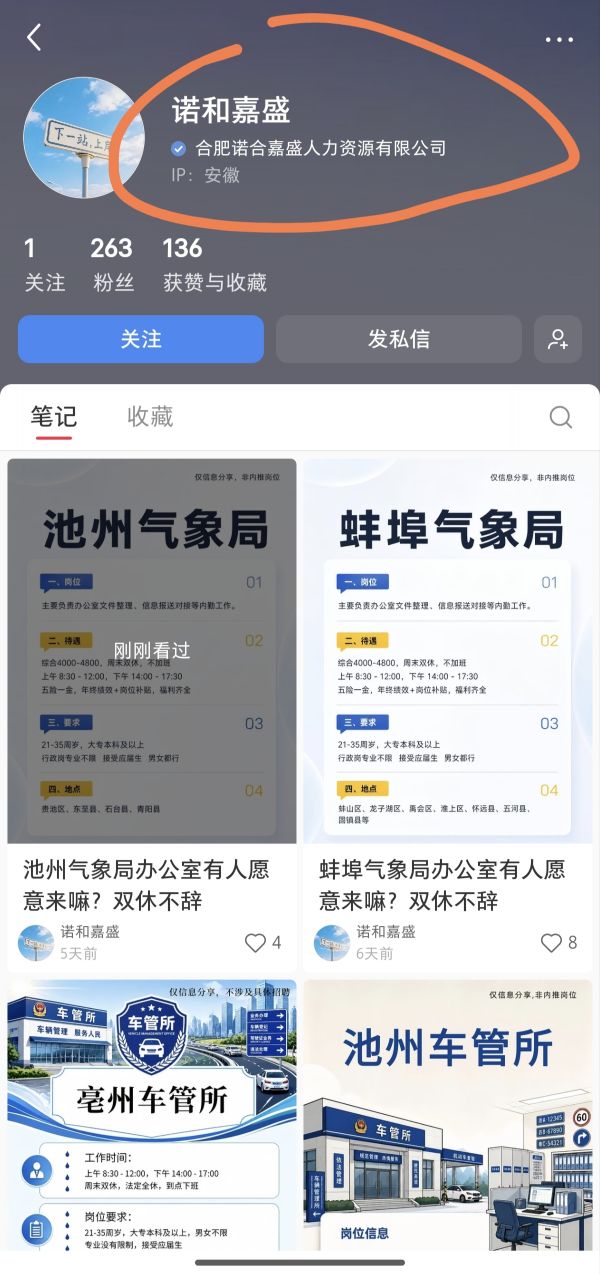Search this user's notes
The image size is (600, 1274).
561,417
